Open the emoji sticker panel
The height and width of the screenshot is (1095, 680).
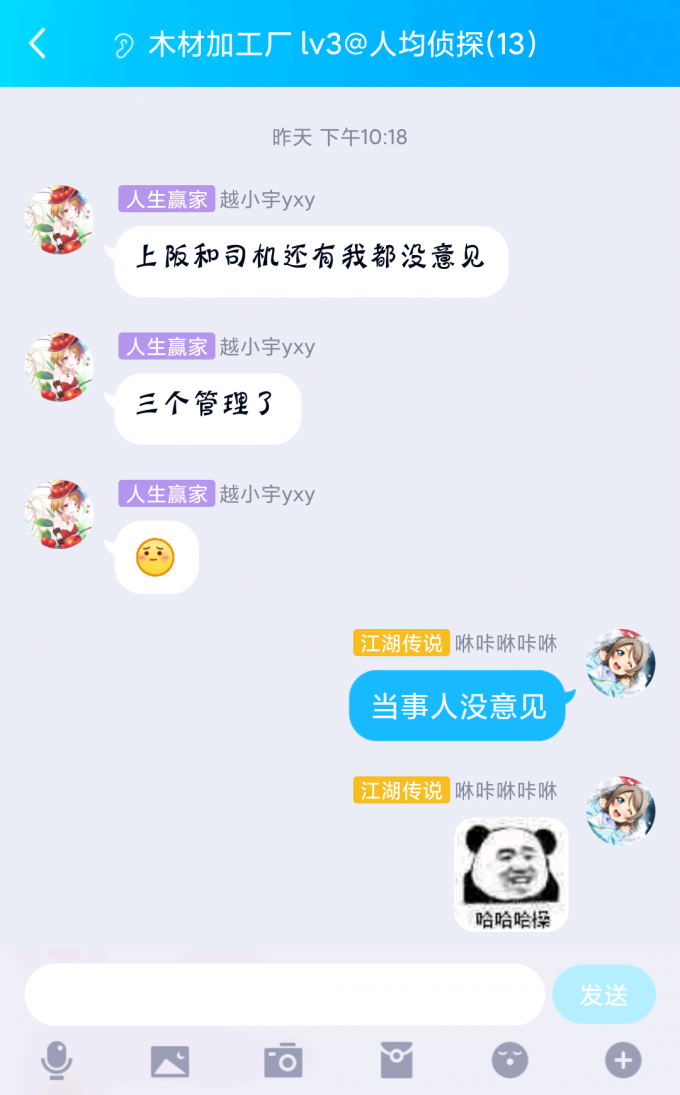[509, 1059]
